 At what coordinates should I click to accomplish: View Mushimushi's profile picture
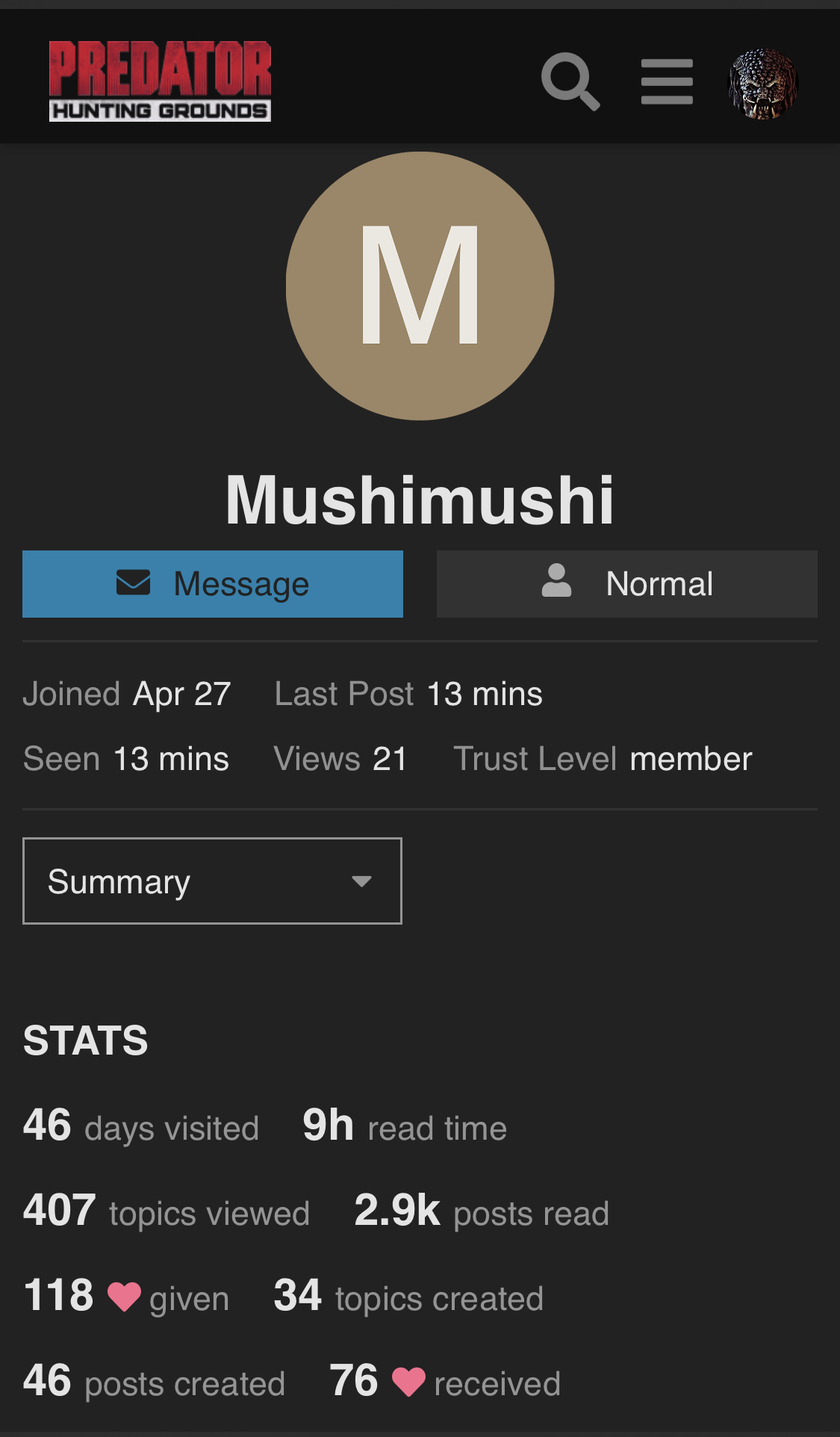(x=420, y=286)
